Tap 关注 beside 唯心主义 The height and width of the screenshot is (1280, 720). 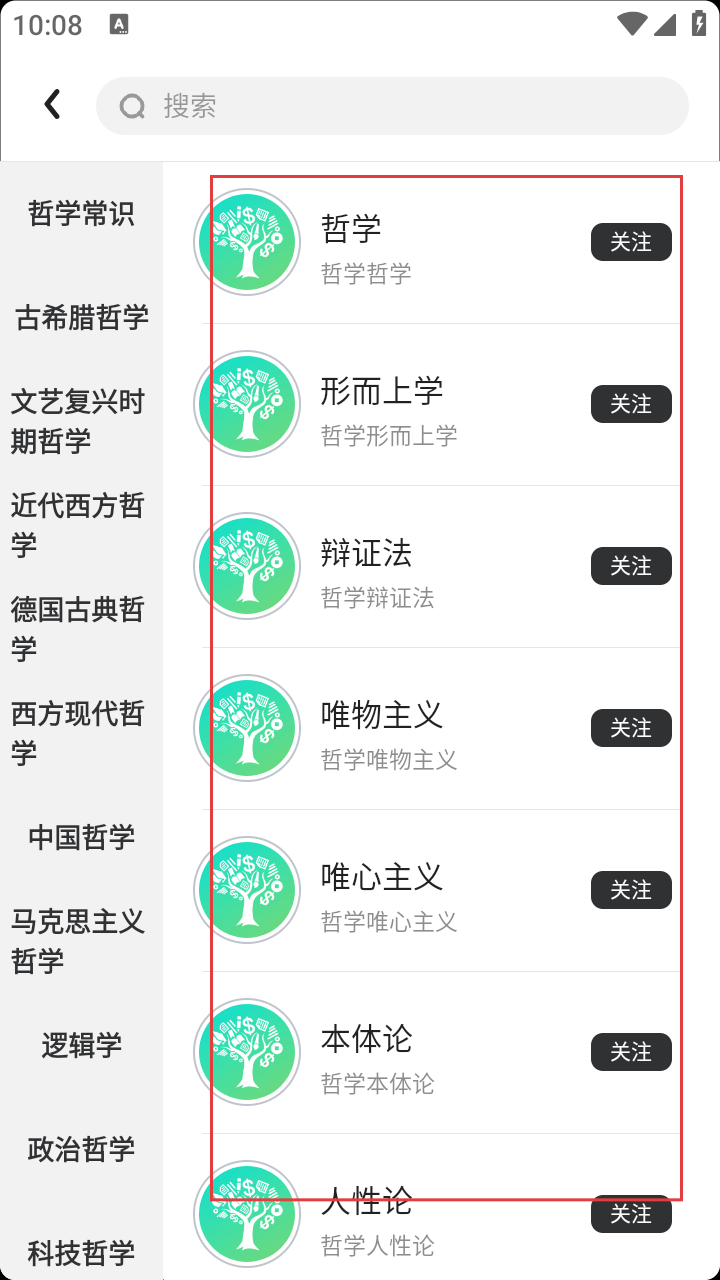click(631, 890)
